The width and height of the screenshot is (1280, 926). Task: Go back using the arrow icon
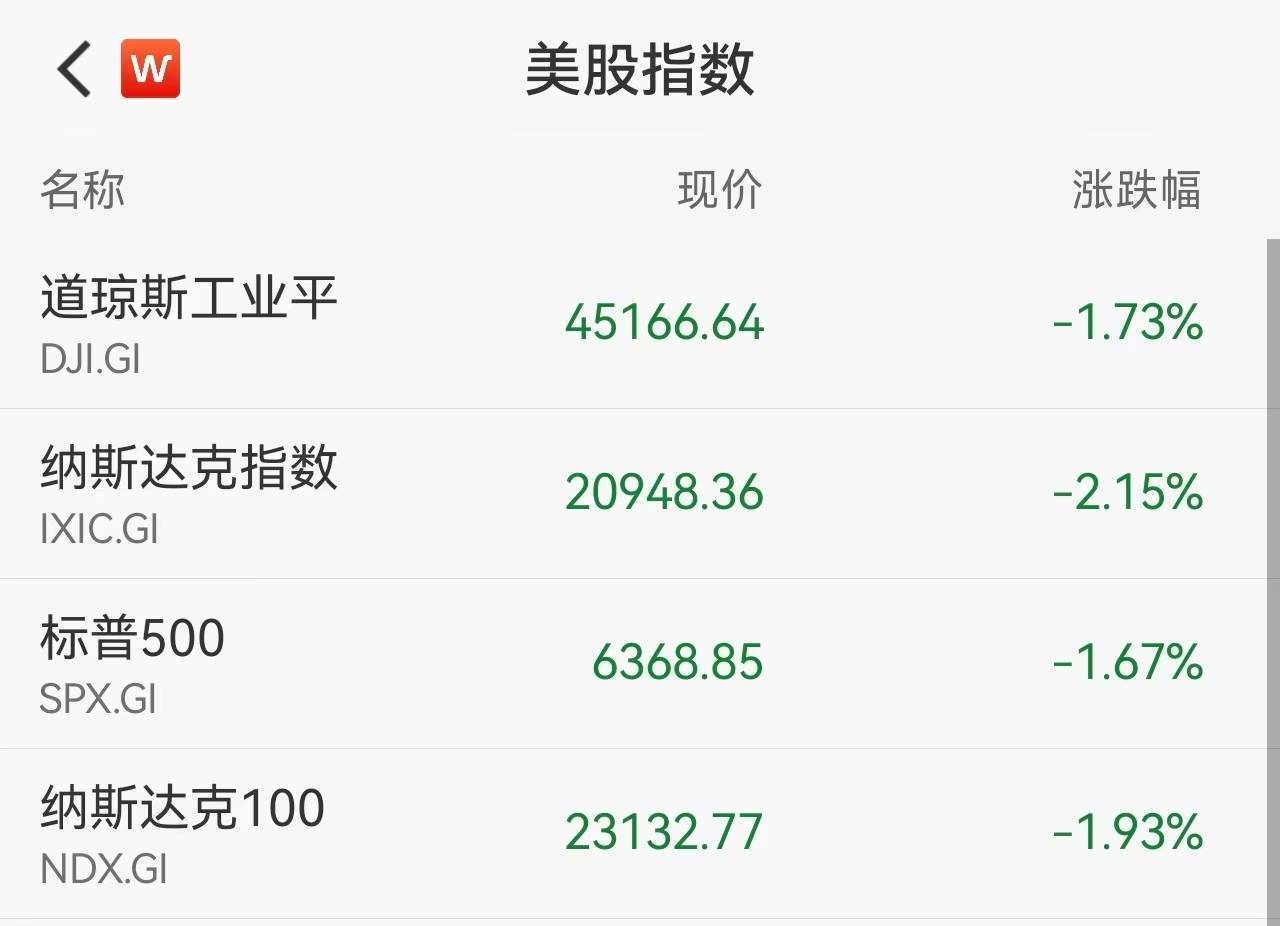tap(74, 70)
